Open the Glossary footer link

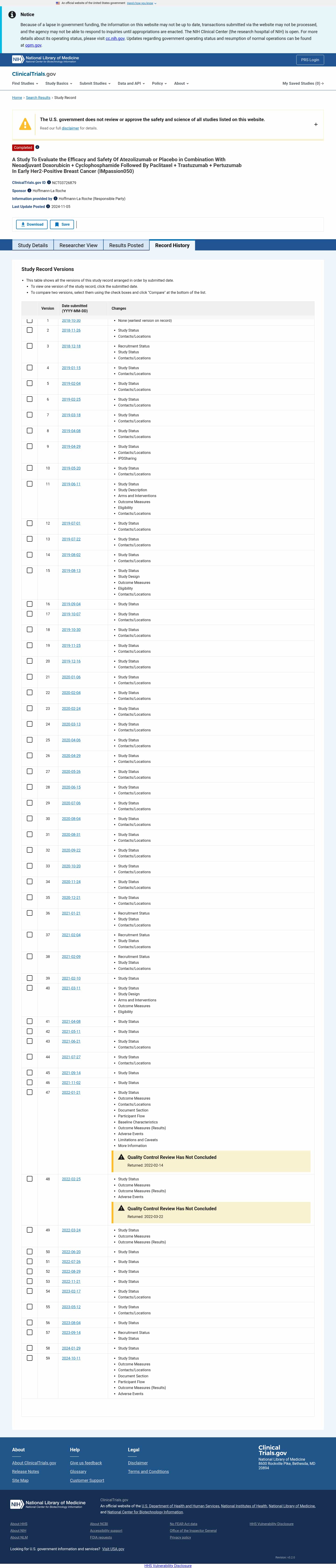pyautogui.click(x=78, y=1471)
